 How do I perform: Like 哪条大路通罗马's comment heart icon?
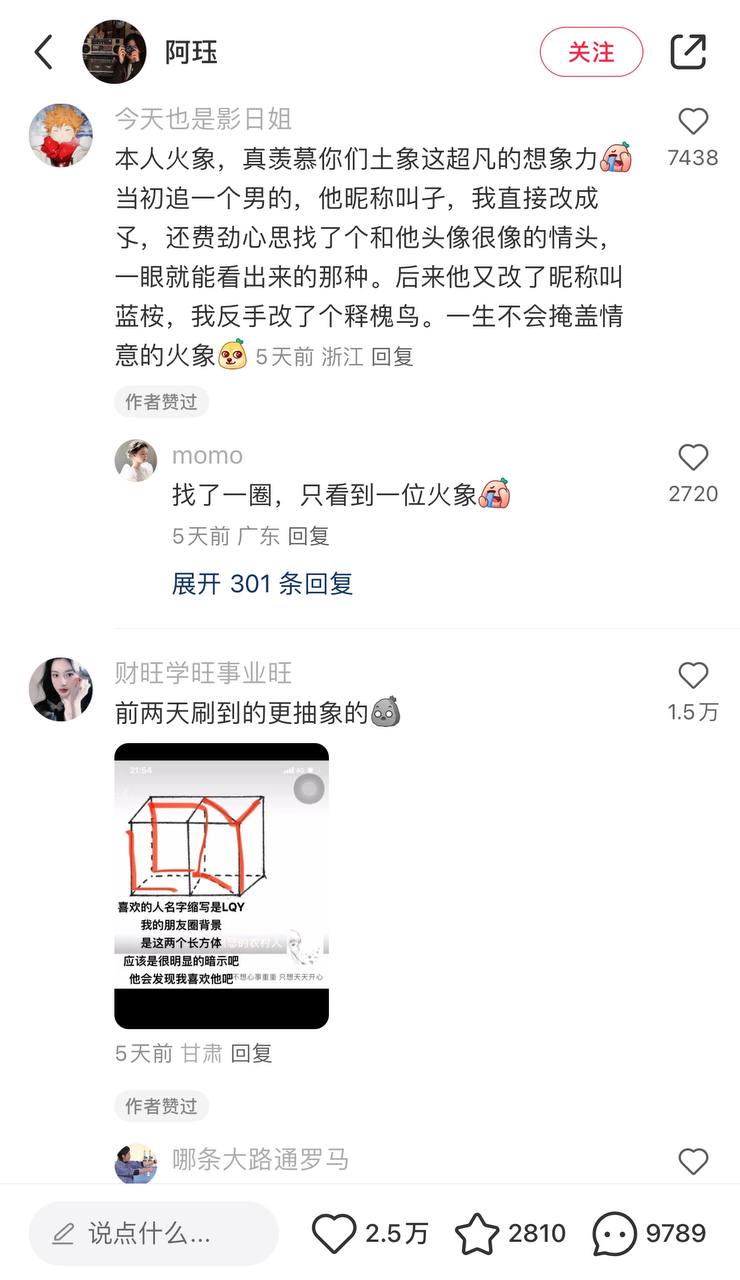[693, 1162]
